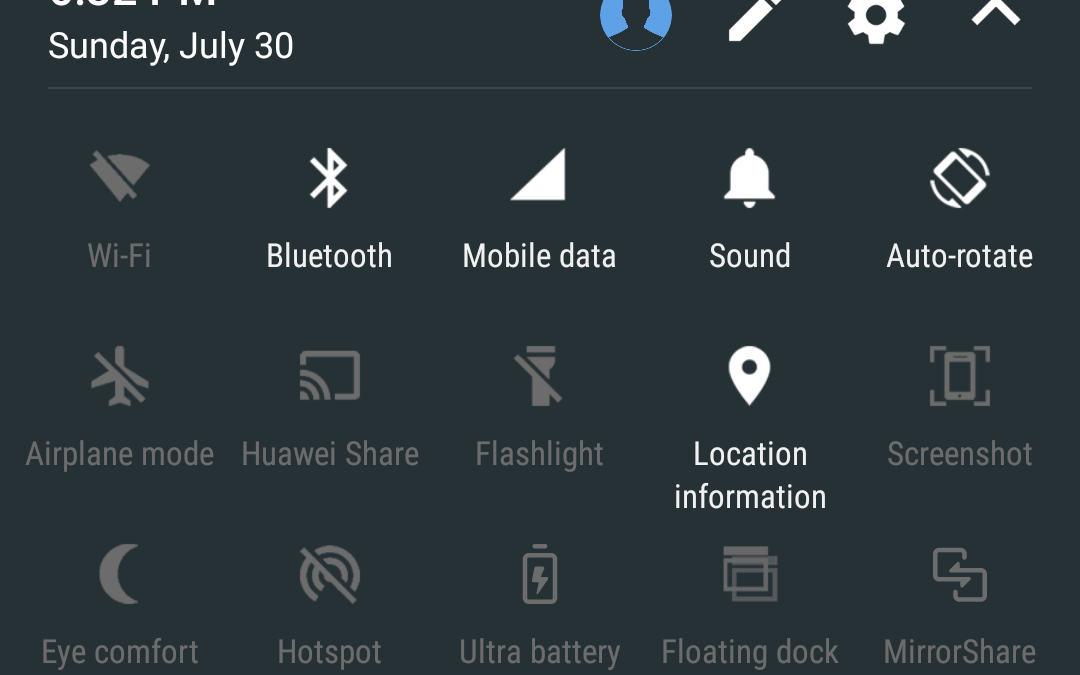The height and width of the screenshot is (675, 1080).
Task: Enable Airplane mode
Action: pyautogui.click(x=120, y=378)
